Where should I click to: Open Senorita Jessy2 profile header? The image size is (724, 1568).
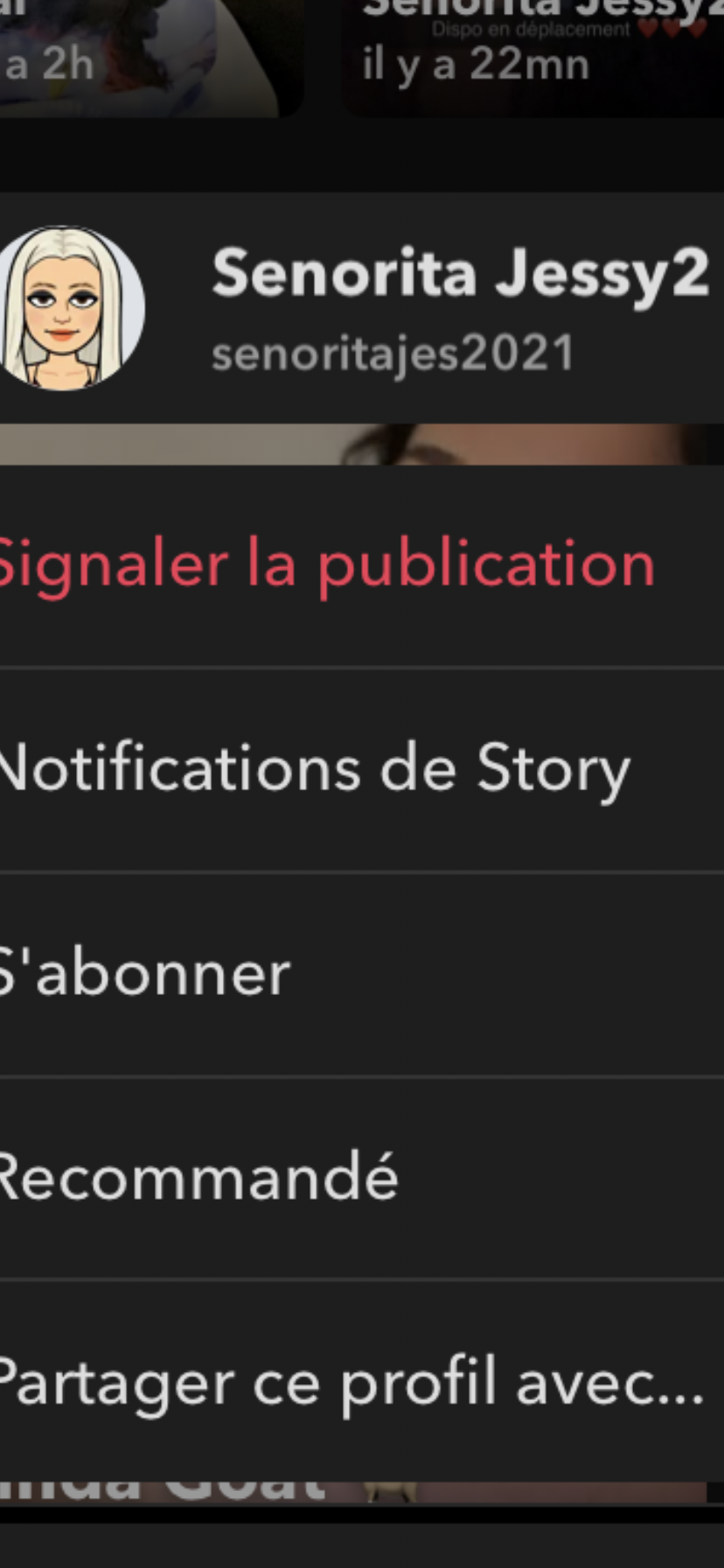pos(458,308)
